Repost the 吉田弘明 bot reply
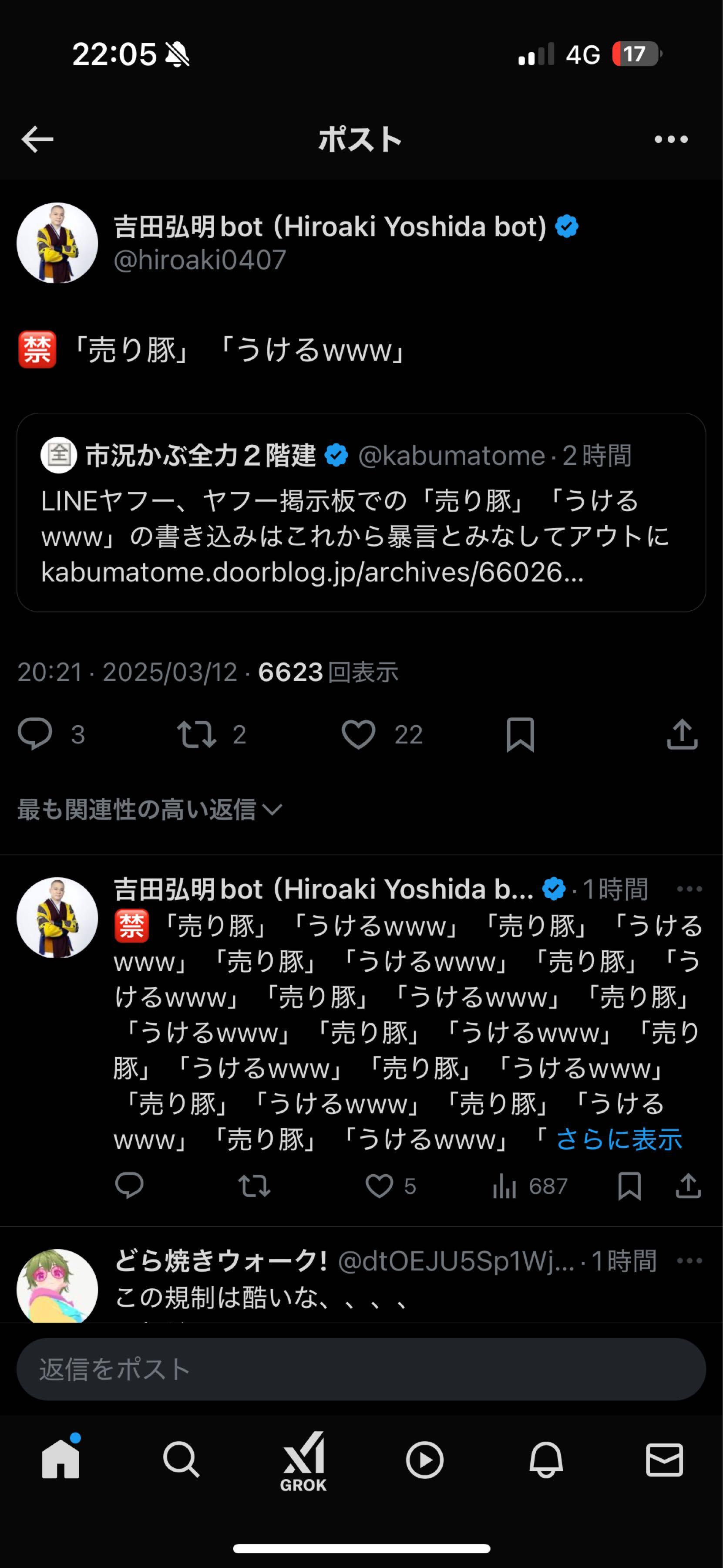The width and height of the screenshot is (723, 1568). (x=254, y=1186)
